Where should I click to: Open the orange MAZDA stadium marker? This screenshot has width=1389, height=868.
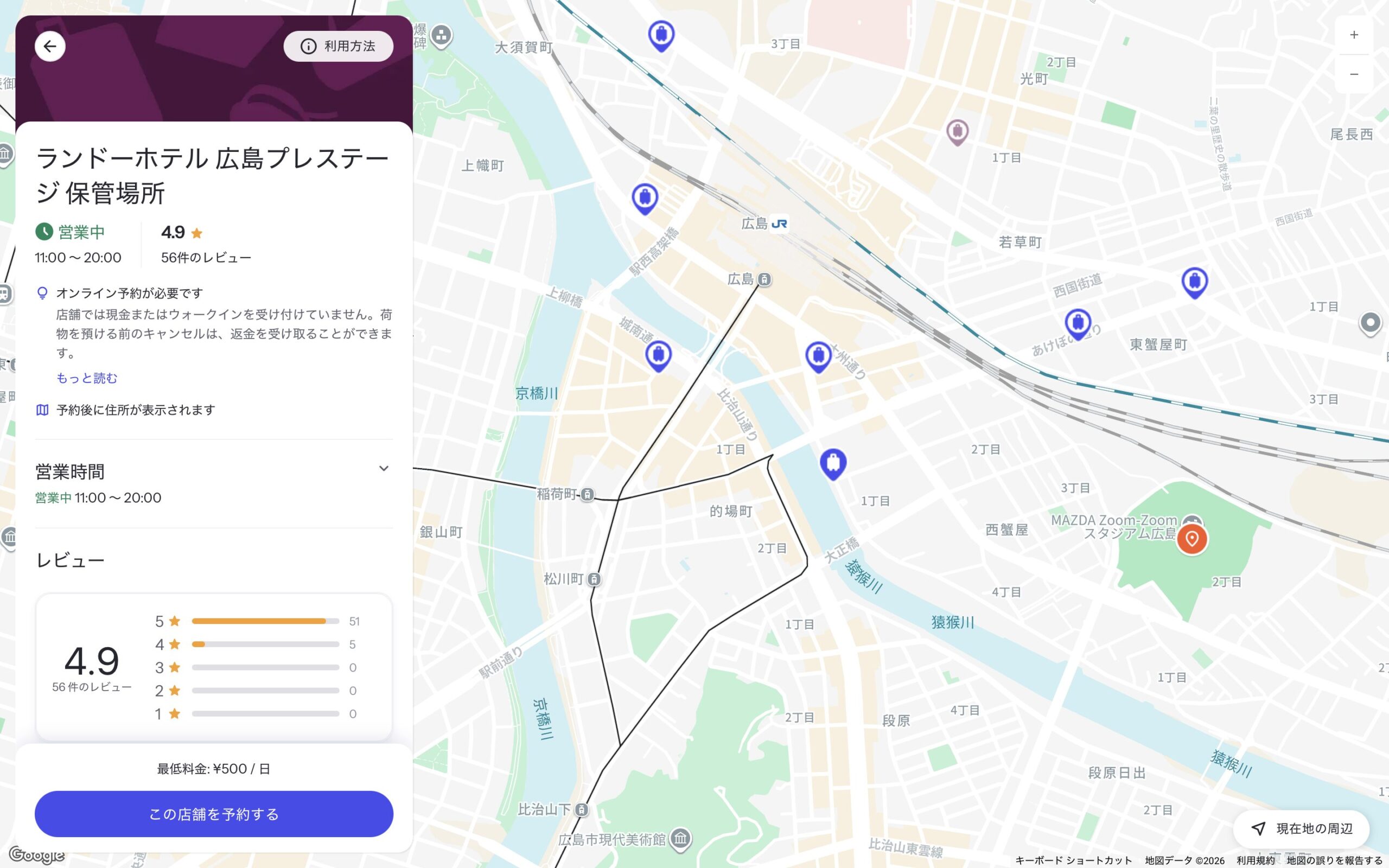point(1192,539)
